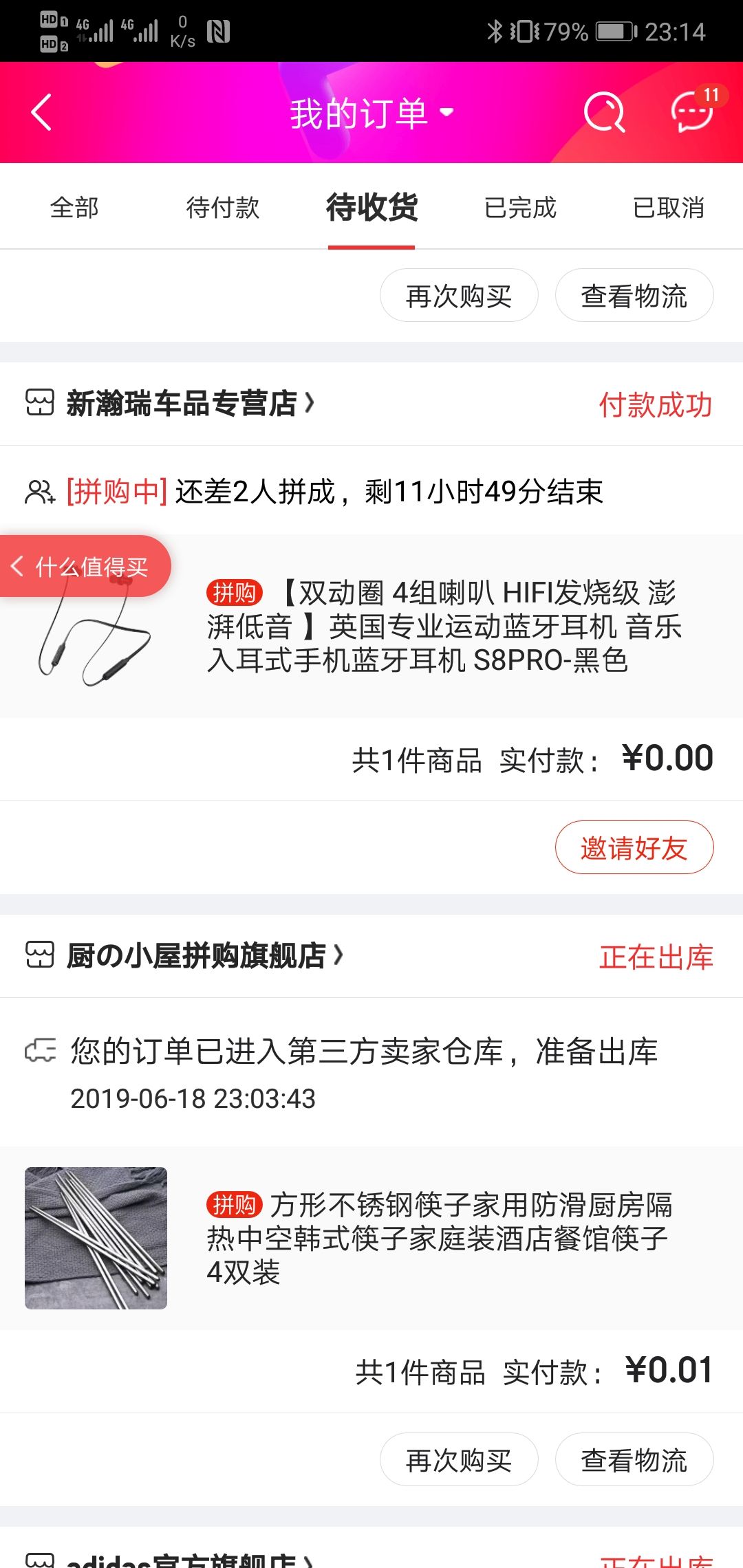Select the 待收货 tab
This screenshot has width=743, height=1568.
371,208
